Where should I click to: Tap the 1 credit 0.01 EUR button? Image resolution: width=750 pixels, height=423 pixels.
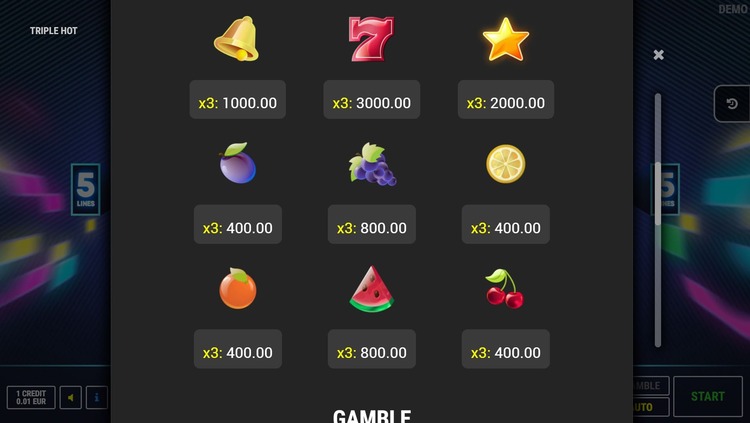coord(31,397)
